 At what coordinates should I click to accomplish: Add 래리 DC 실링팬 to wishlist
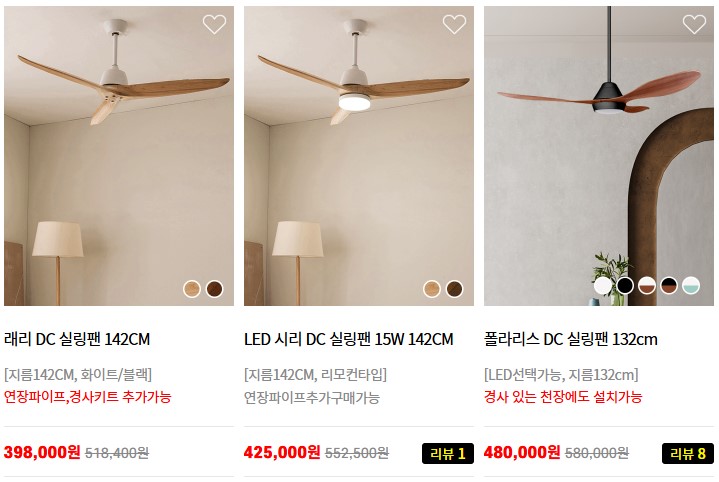[214, 25]
